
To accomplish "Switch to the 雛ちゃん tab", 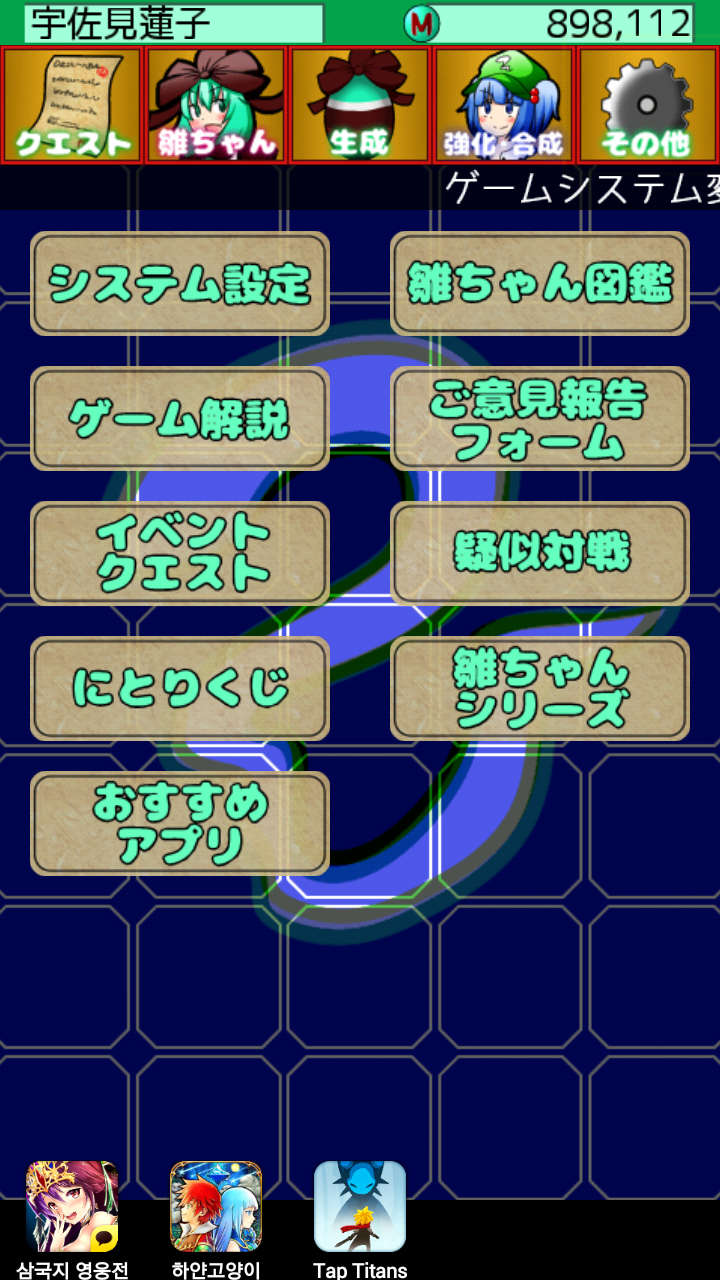I will [217, 105].
